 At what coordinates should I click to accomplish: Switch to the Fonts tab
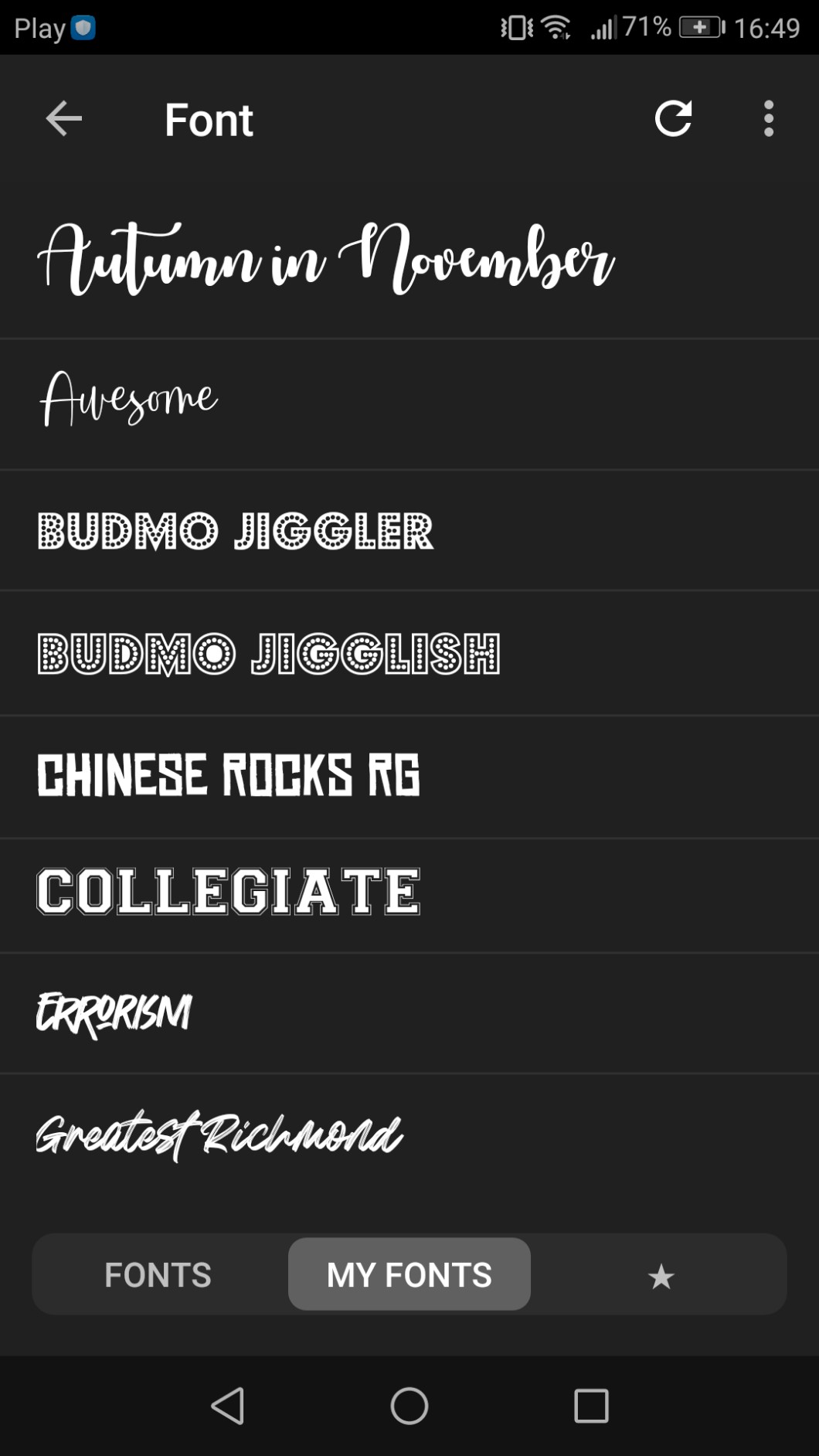click(158, 1274)
